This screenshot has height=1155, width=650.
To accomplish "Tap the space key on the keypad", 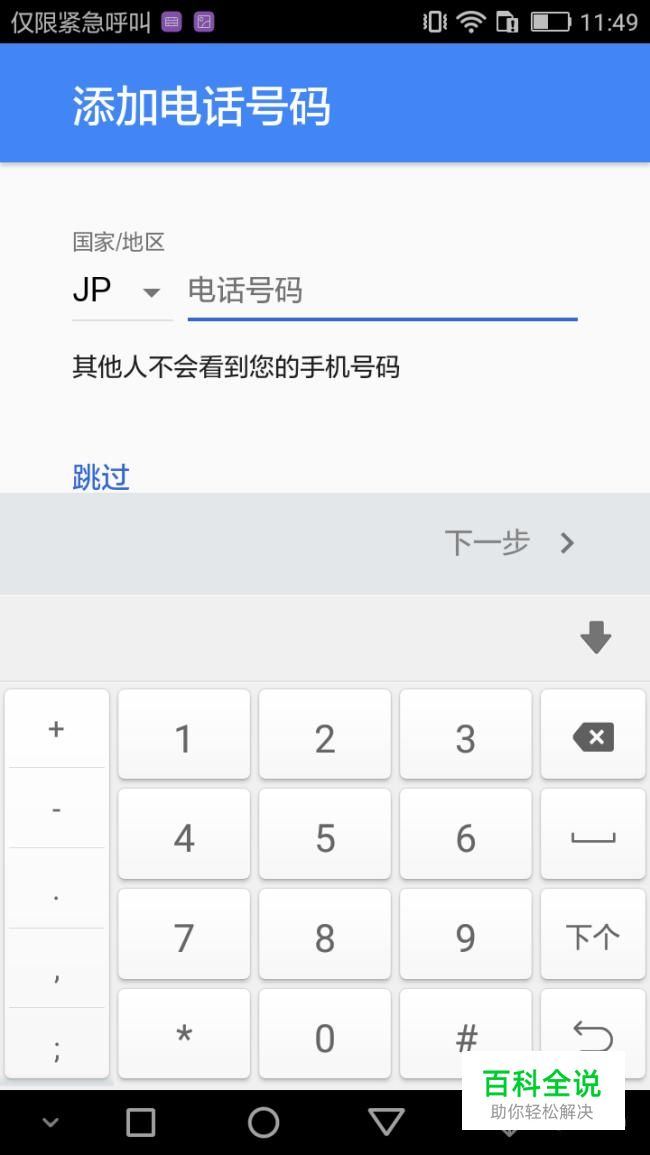I will (x=593, y=837).
